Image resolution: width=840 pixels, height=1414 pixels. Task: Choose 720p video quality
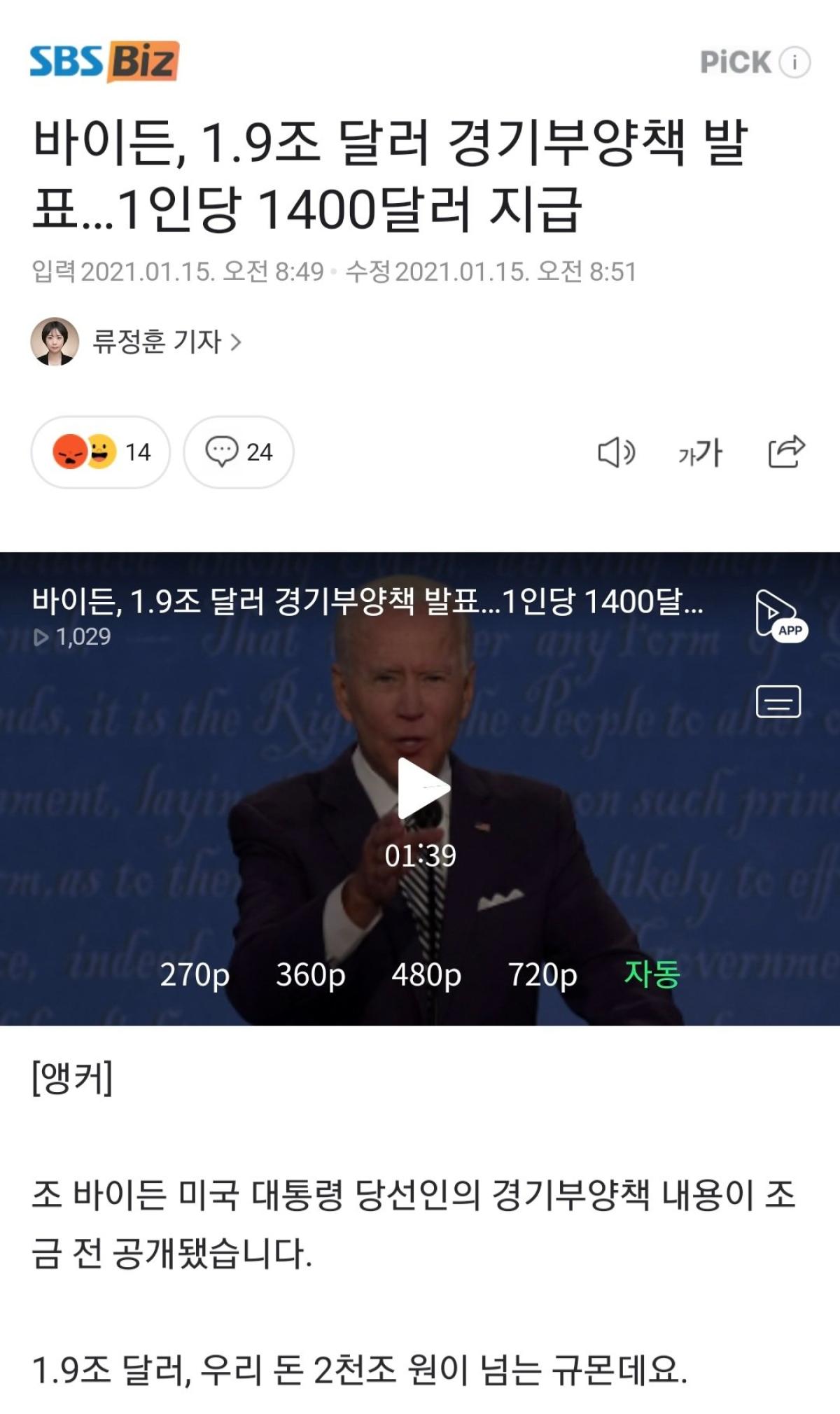(x=542, y=974)
